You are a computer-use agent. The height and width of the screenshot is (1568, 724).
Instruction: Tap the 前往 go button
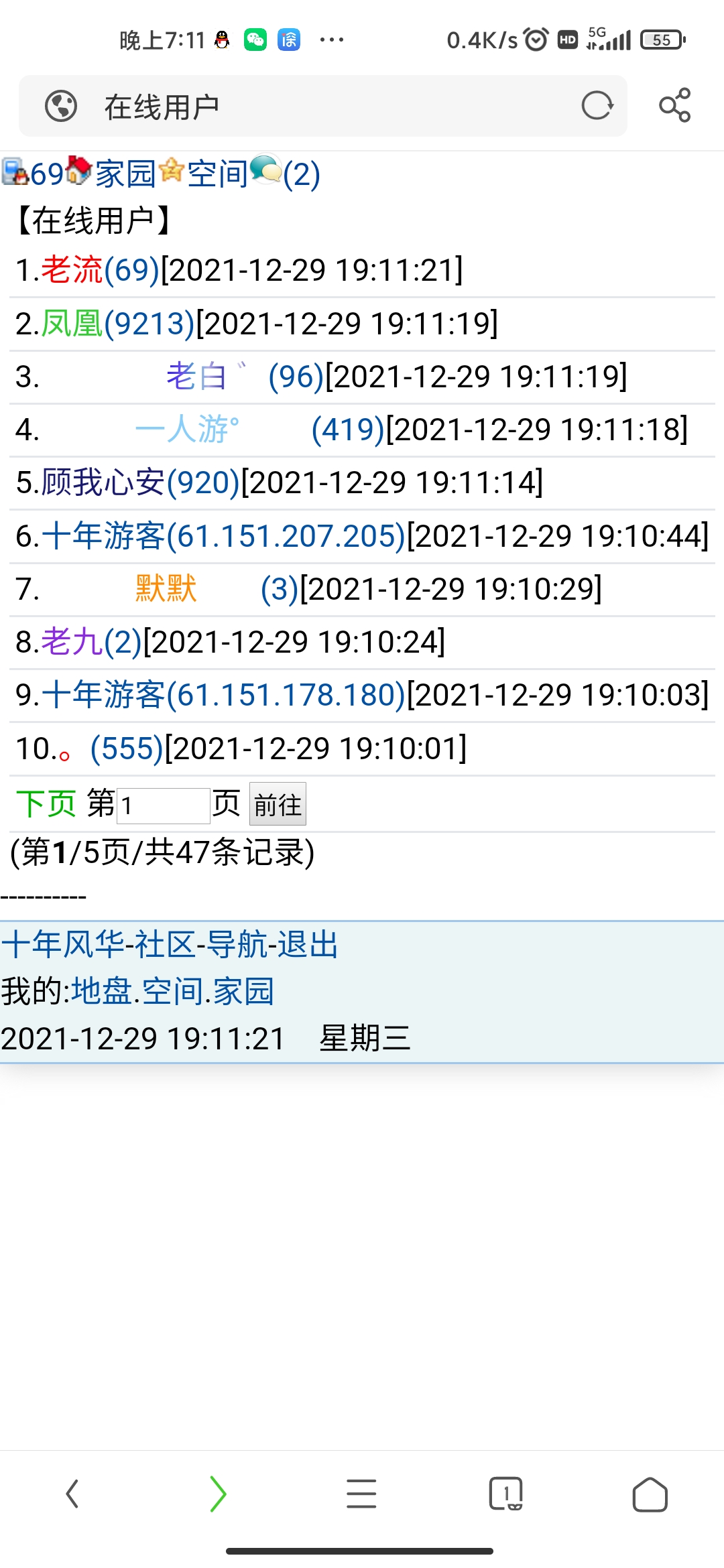coord(278,804)
